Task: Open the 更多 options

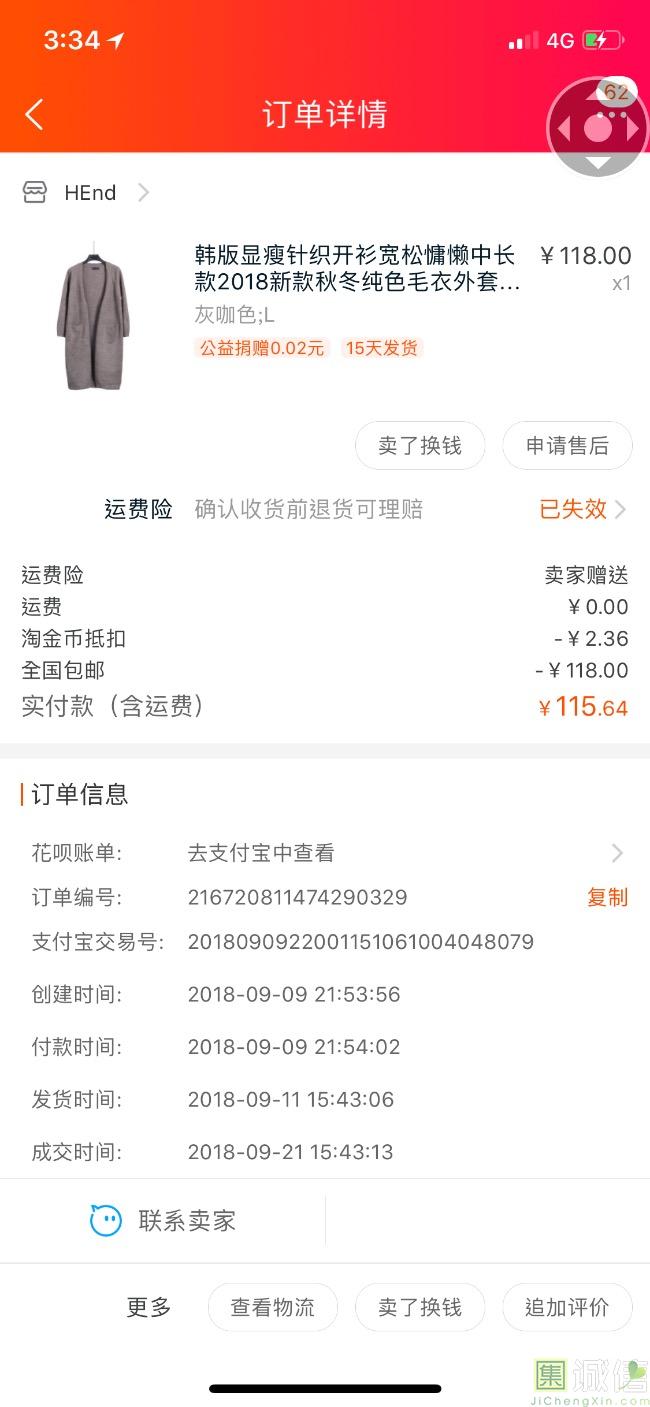Action: point(149,1307)
